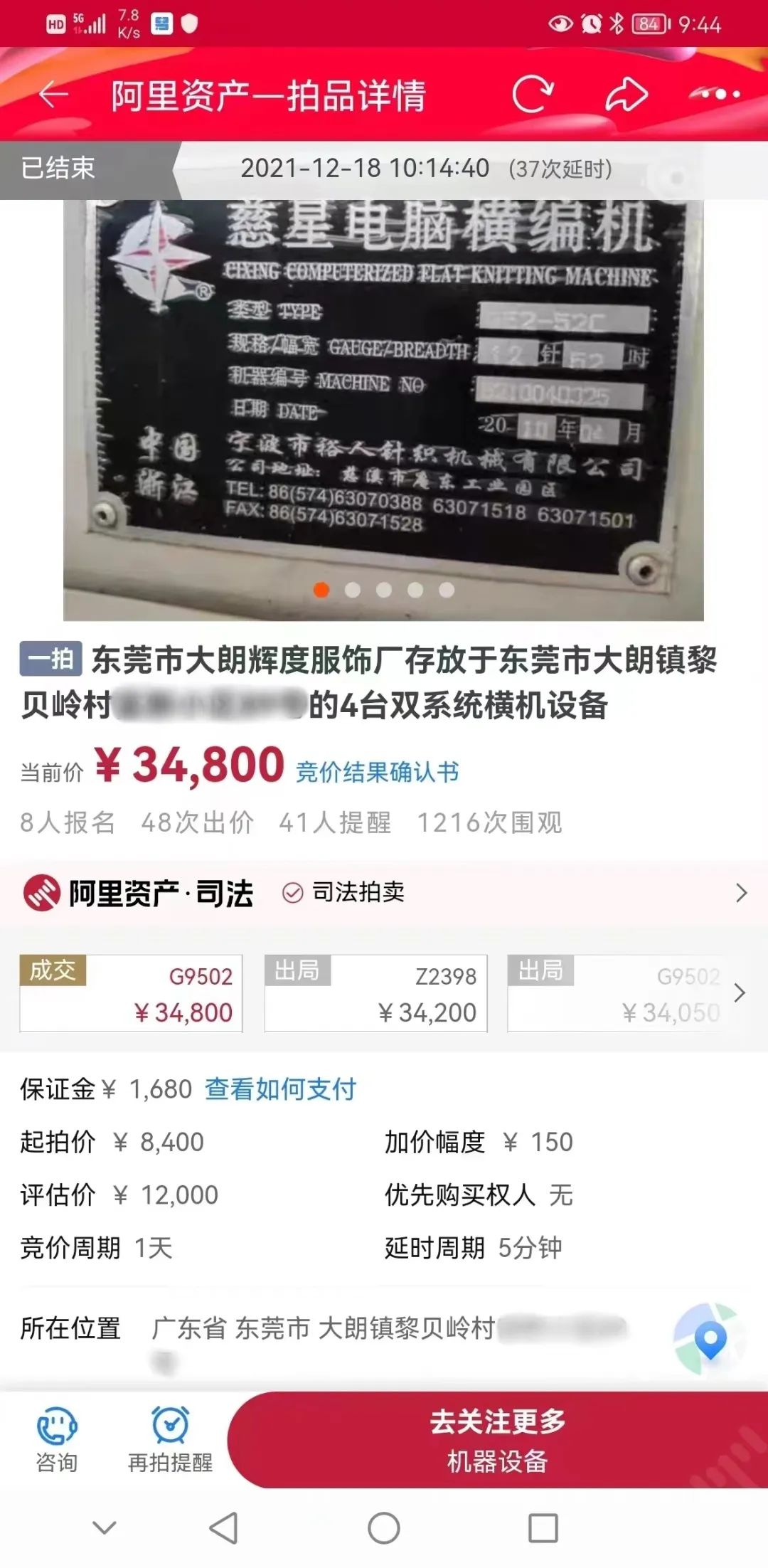
Task: Open the 阿里资产·司法 row
Action: tap(384, 893)
